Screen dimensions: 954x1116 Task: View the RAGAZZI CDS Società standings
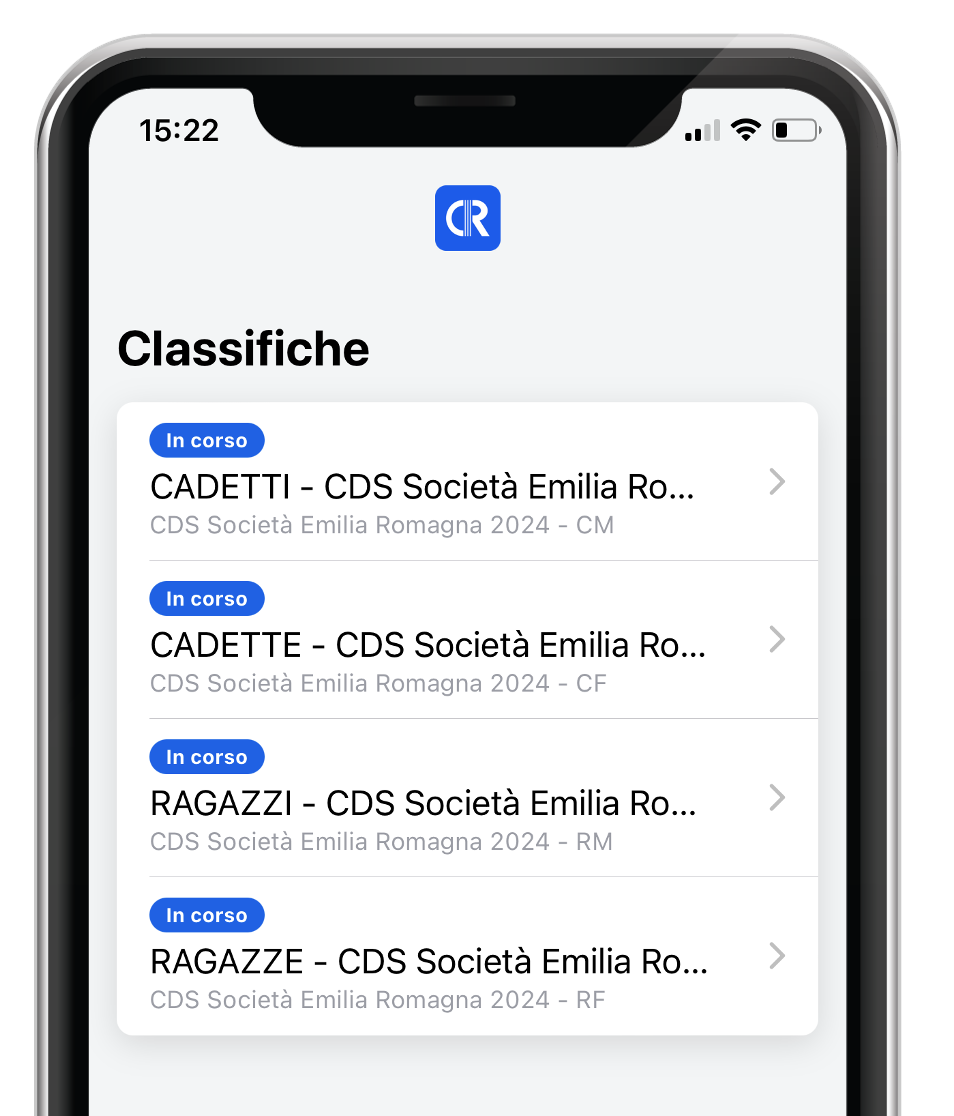pyautogui.click(x=467, y=799)
